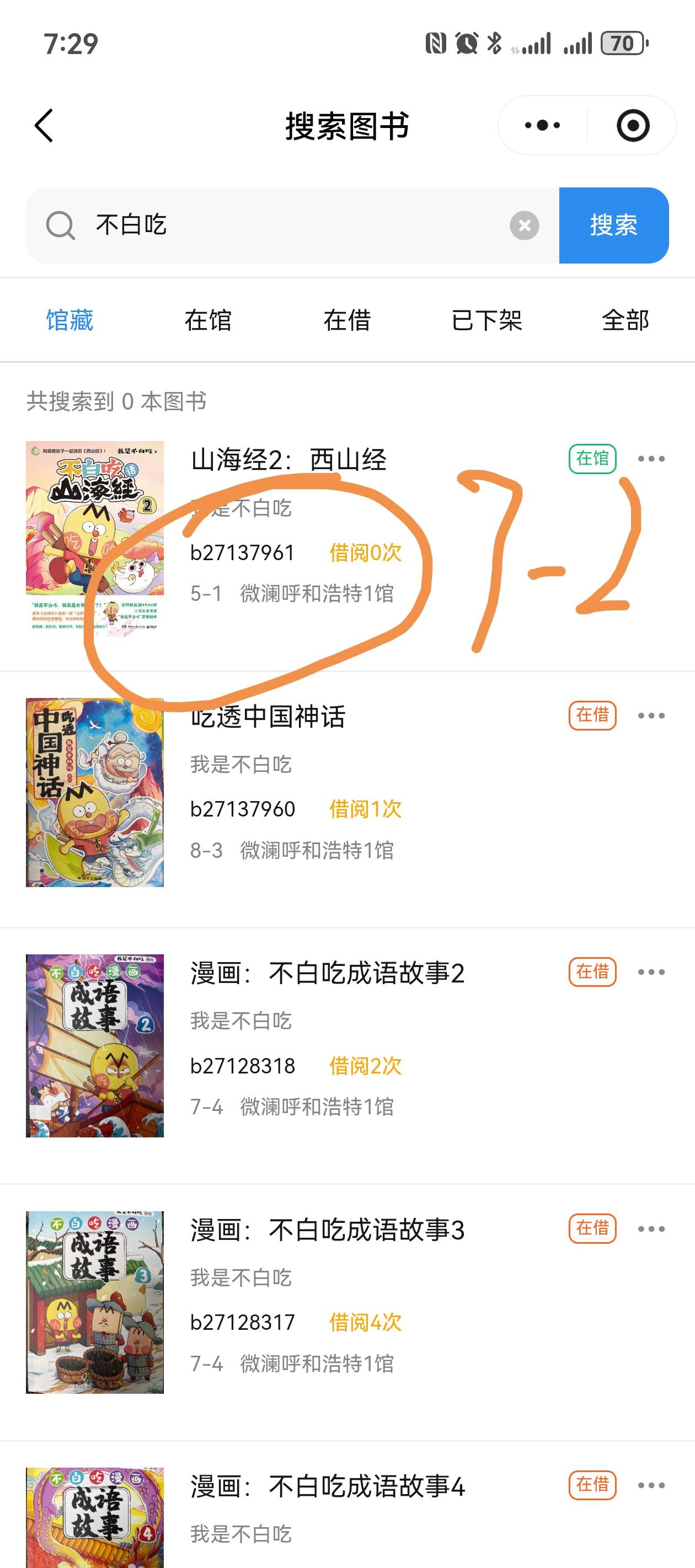Show the 已下架 tab

(x=487, y=320)
